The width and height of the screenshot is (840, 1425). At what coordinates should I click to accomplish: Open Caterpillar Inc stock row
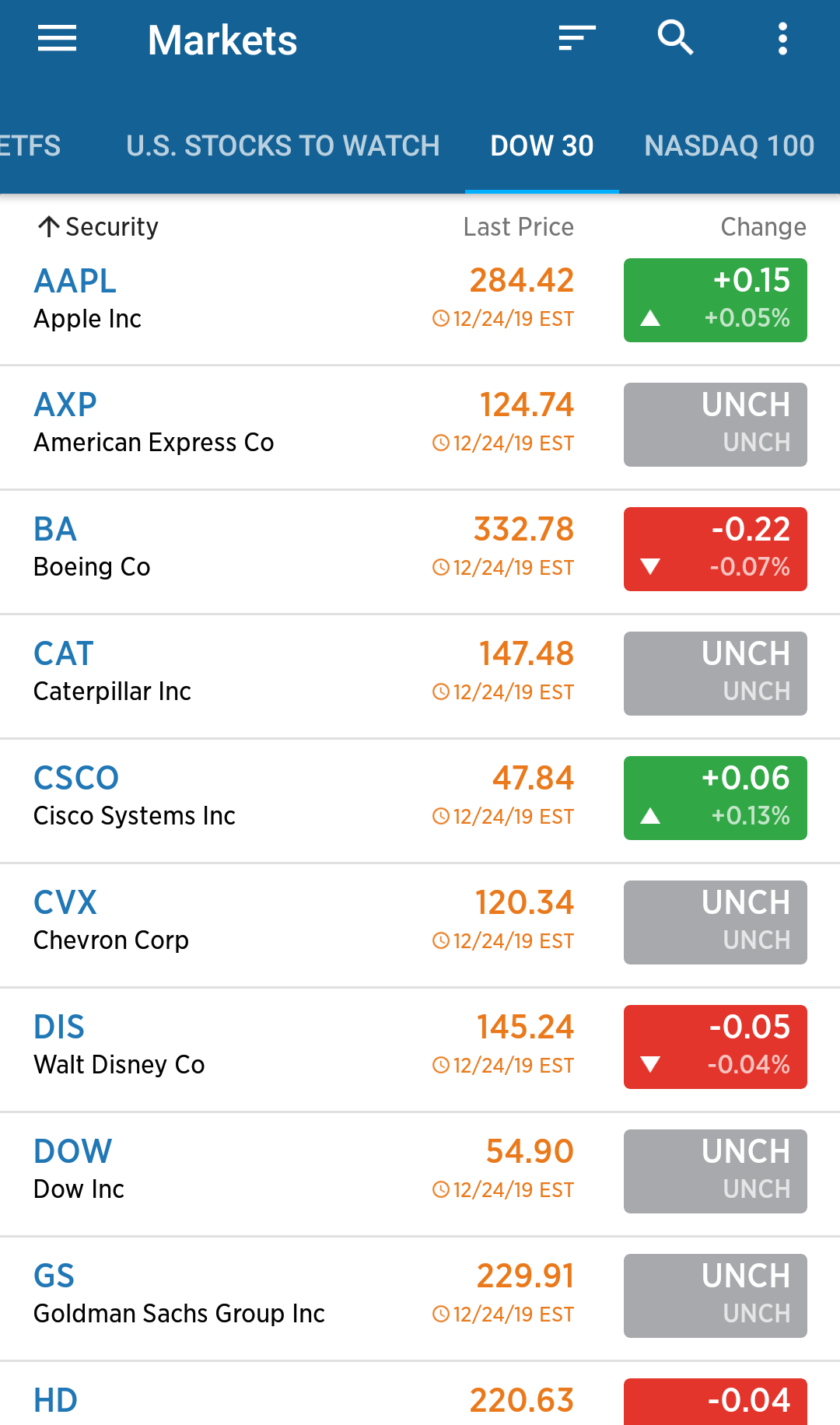420,676
